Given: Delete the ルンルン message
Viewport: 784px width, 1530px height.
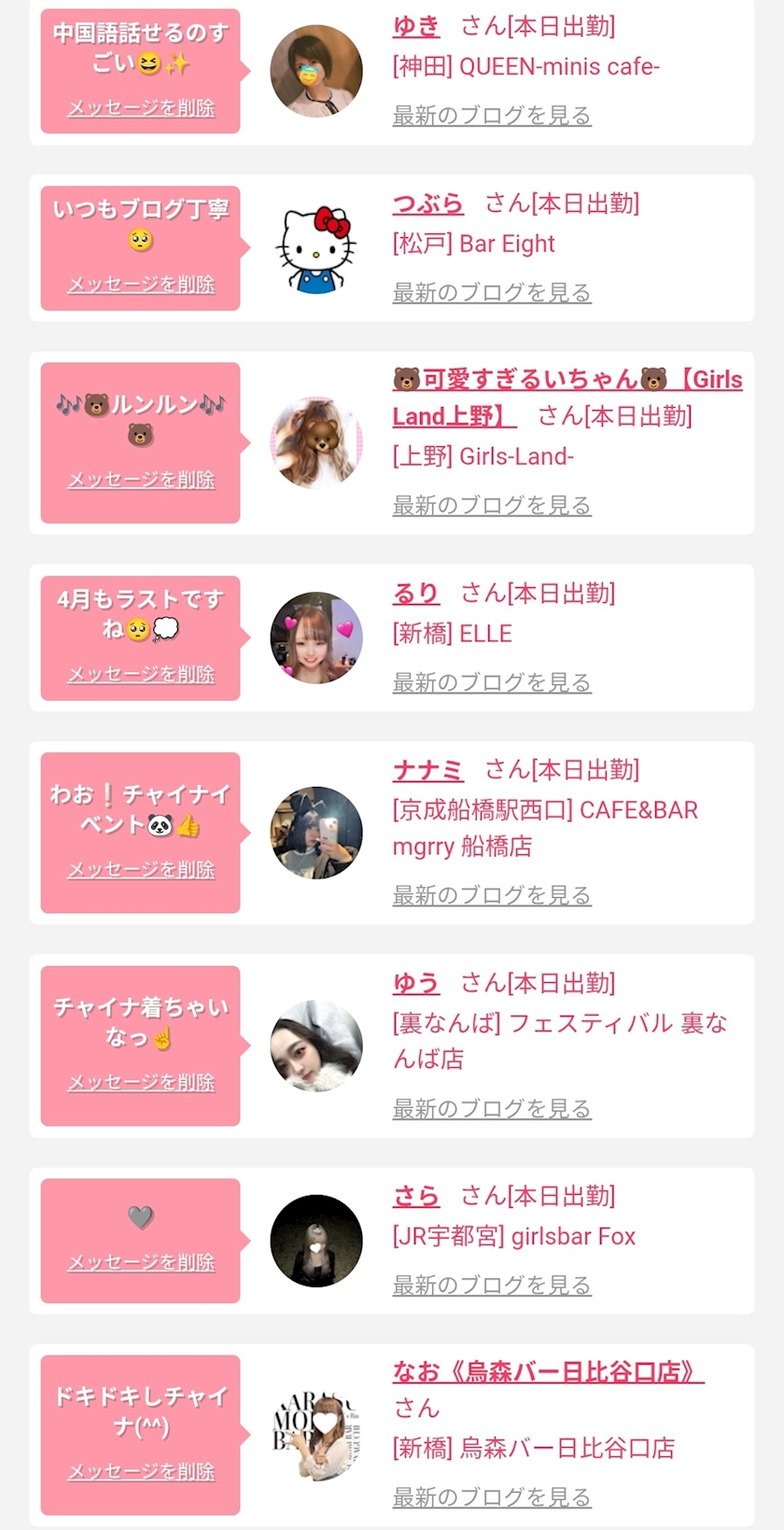Looking at the screenshot, I should pos(141,479).
